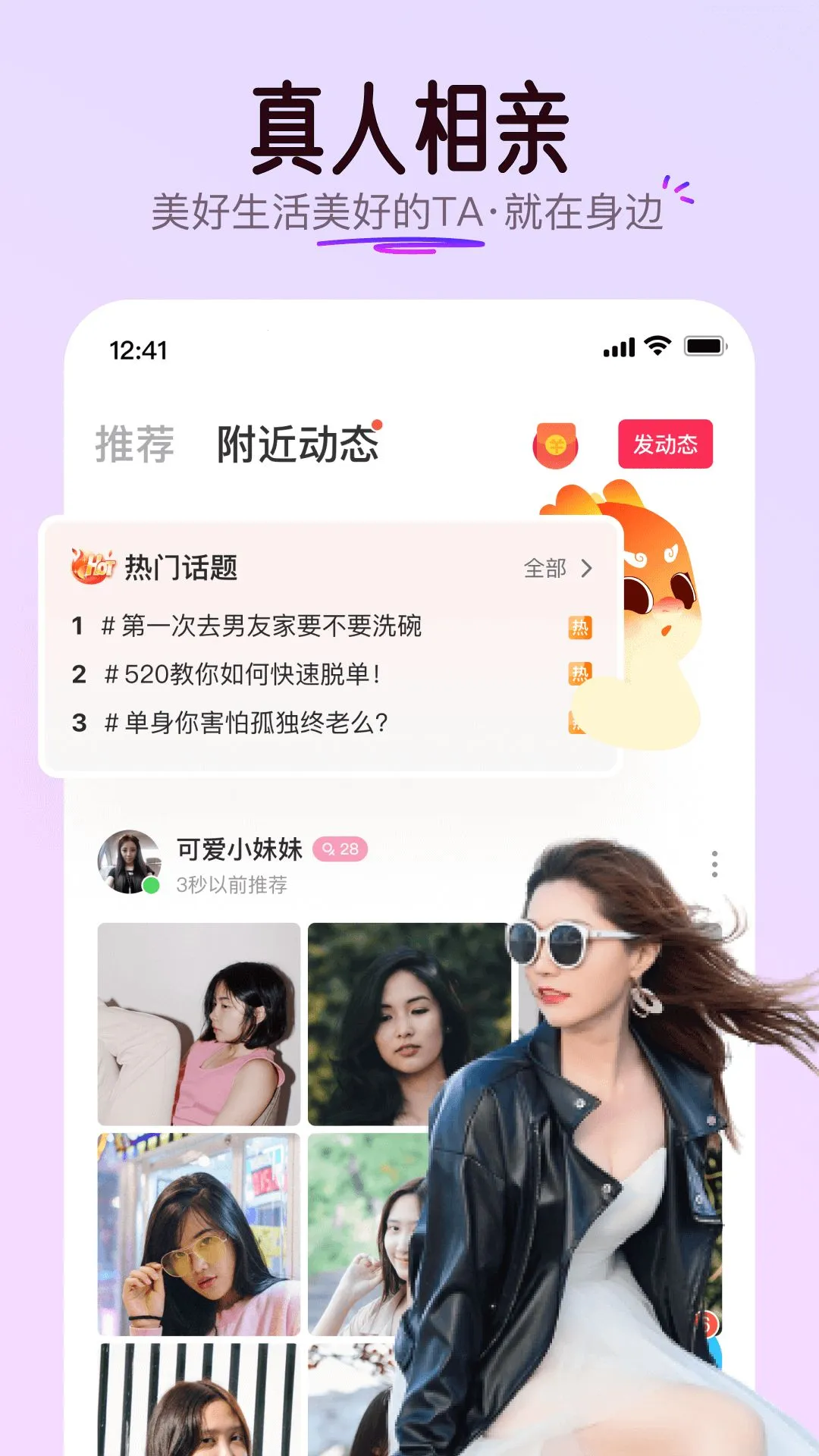
Task: Click the green online status dot
Action: pyautogui.click(x=152, y=883)
